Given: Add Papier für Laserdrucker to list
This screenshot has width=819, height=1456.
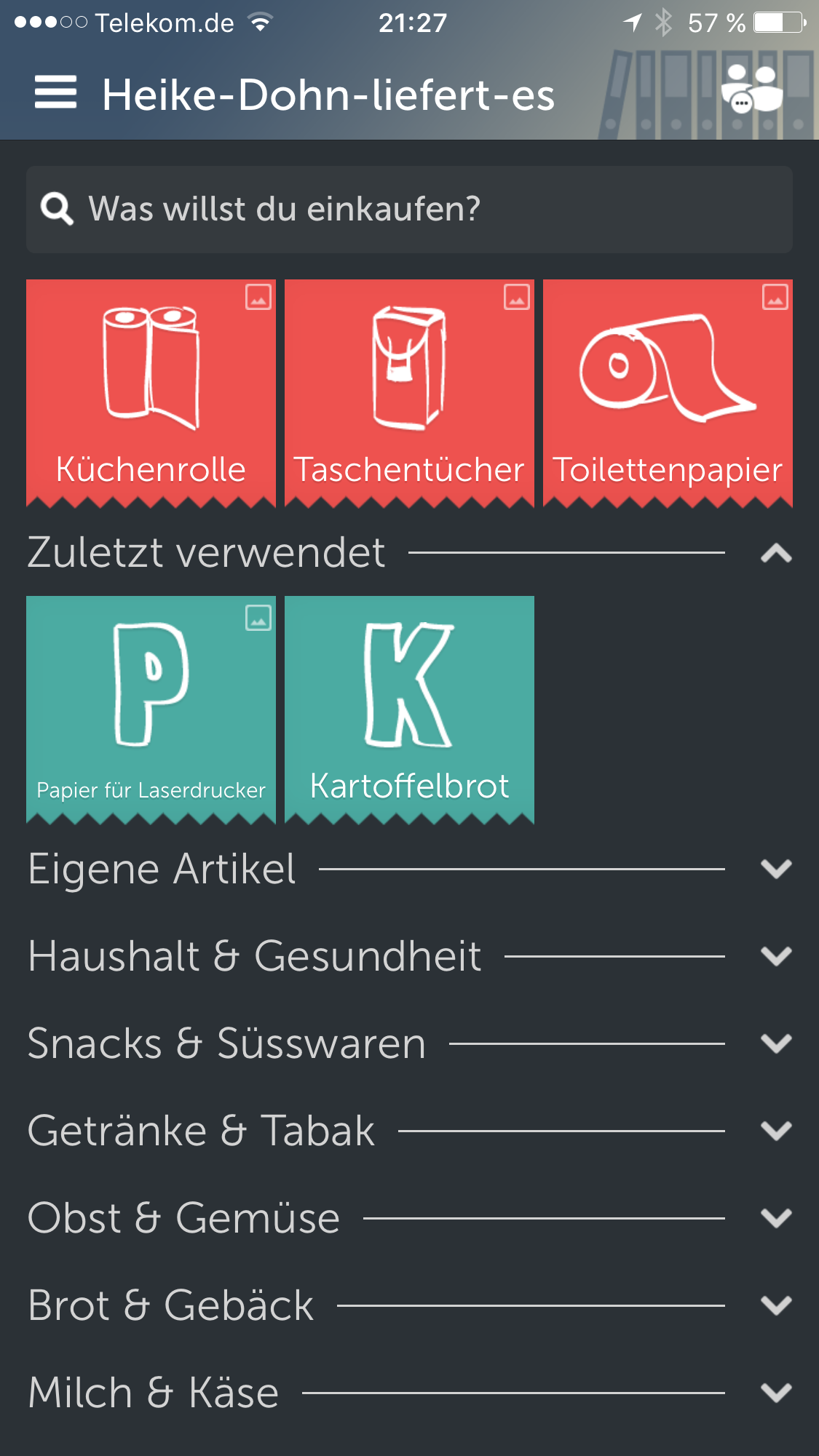Looking at the screenshot, I should pos(151,709).
